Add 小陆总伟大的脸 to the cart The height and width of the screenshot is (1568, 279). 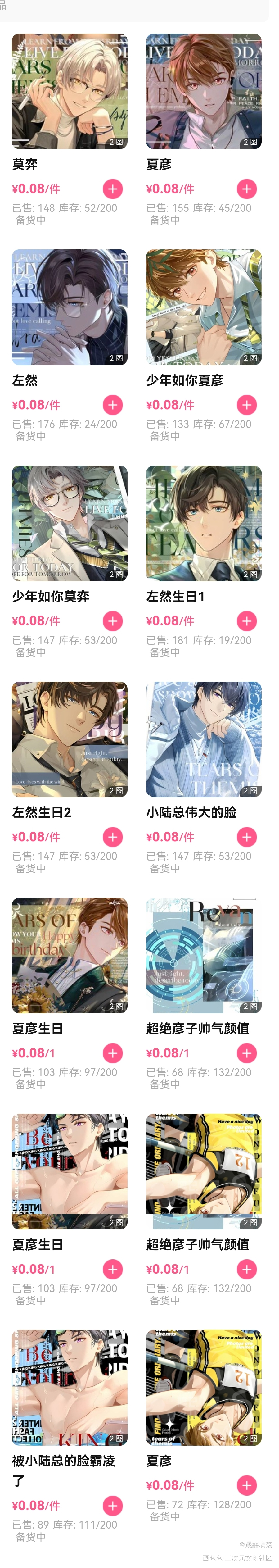246,837
